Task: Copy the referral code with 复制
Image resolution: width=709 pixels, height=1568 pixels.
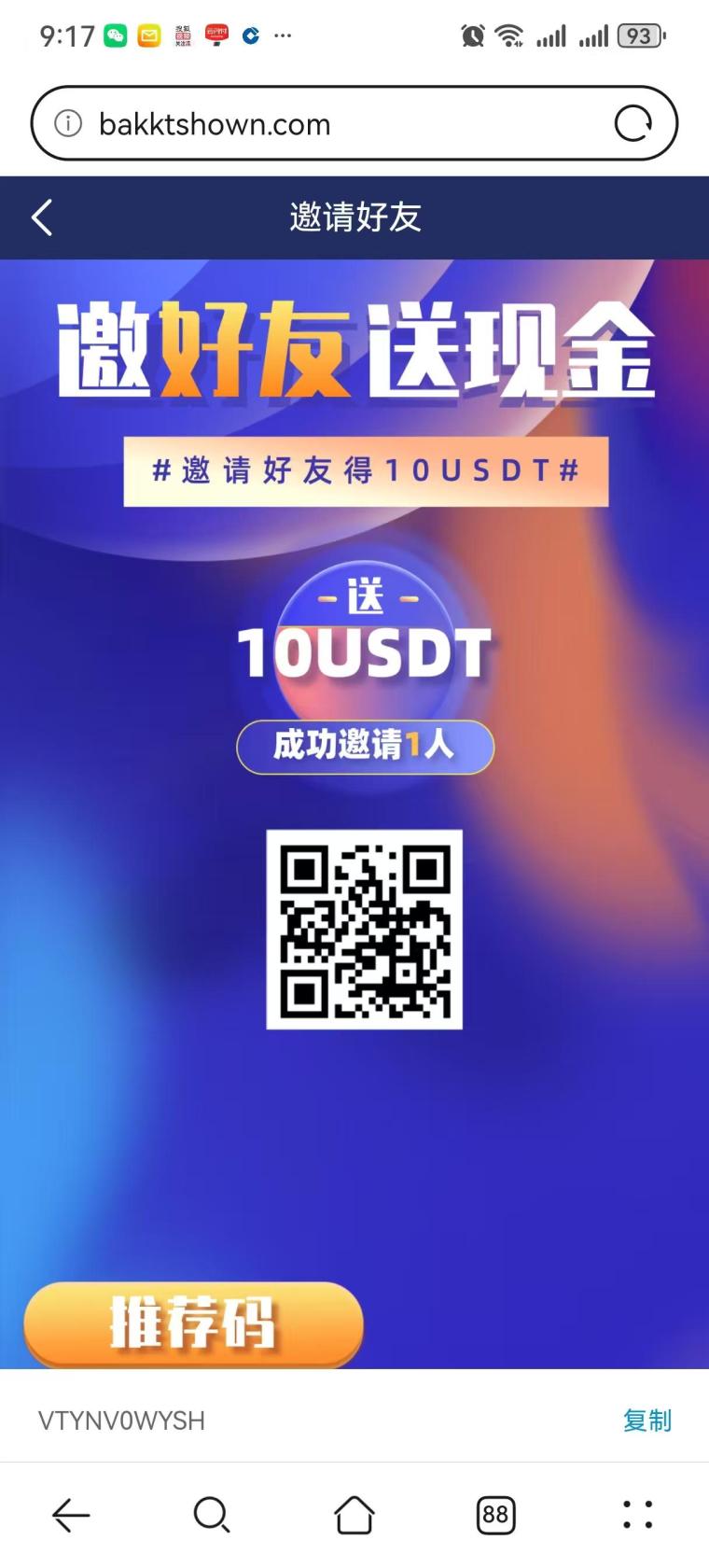Action: point(646,1421)
